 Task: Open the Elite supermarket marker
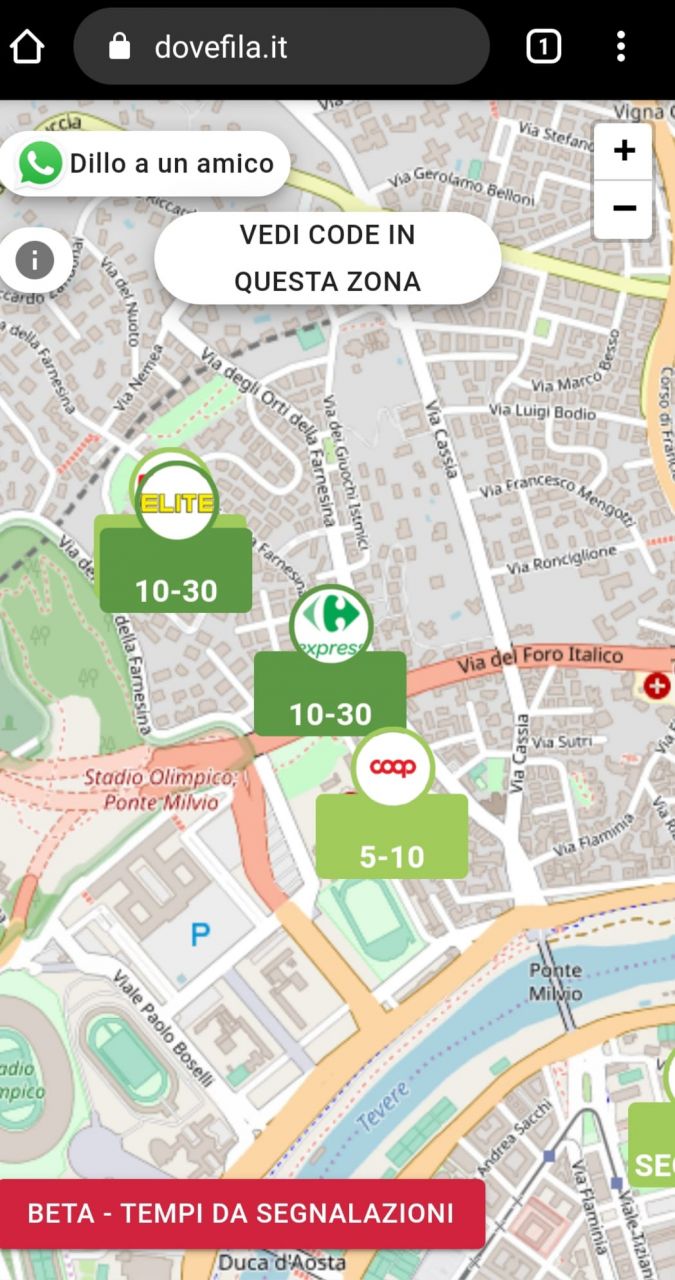click(x=175, y=532)
